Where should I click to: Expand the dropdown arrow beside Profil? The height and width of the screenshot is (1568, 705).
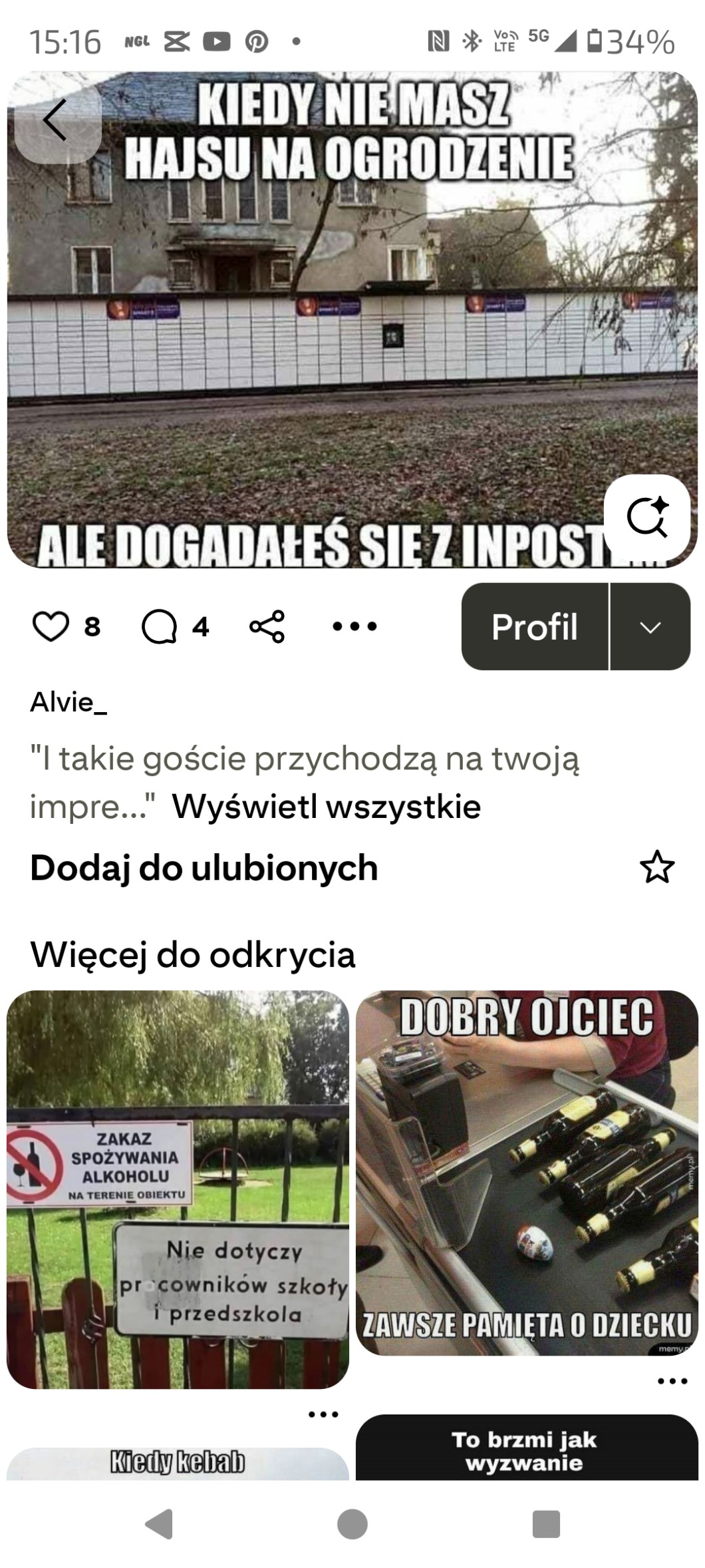point(650,626)
